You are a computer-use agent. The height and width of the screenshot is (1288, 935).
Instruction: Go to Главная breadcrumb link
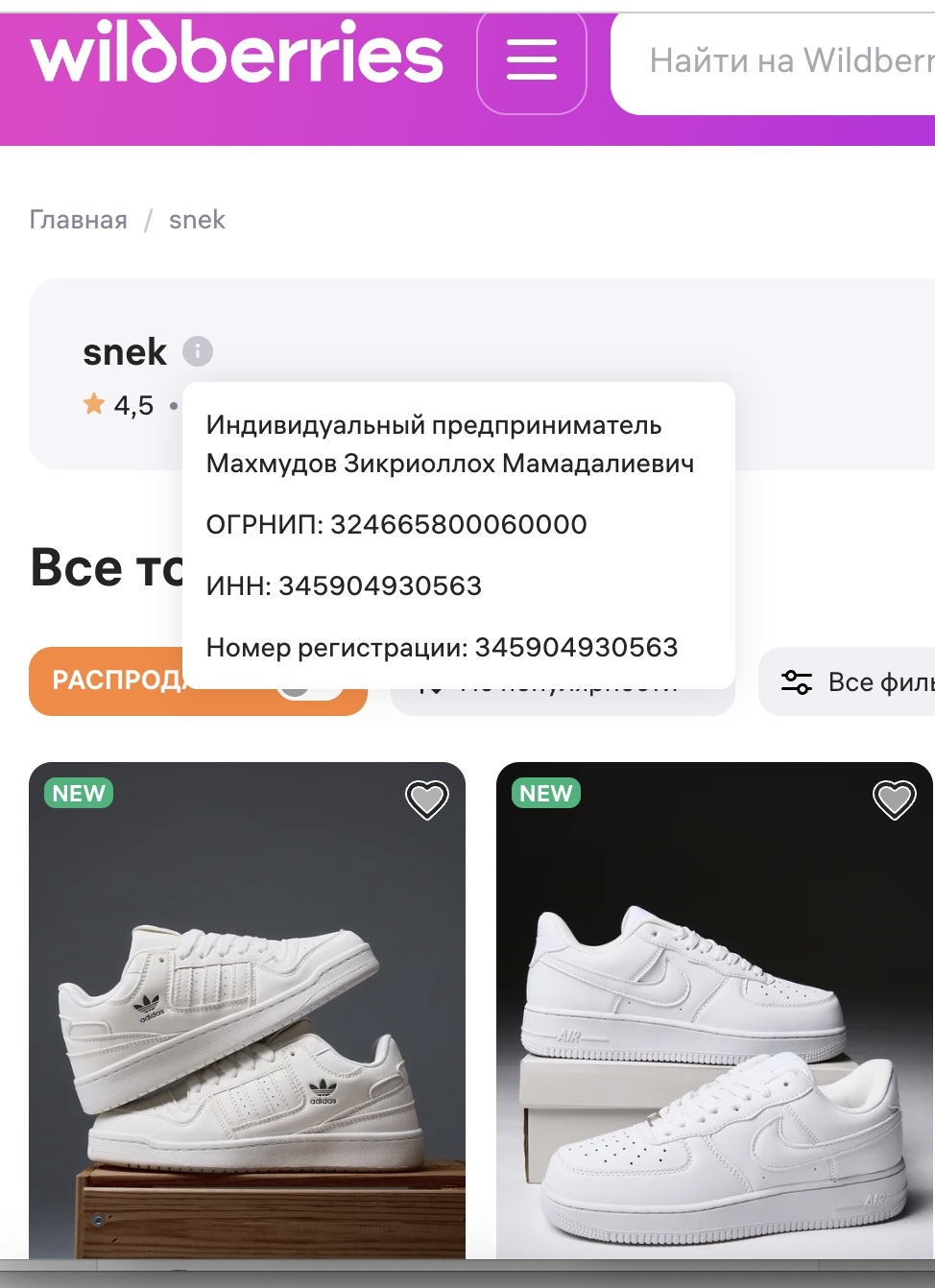(x=79, y=220)
